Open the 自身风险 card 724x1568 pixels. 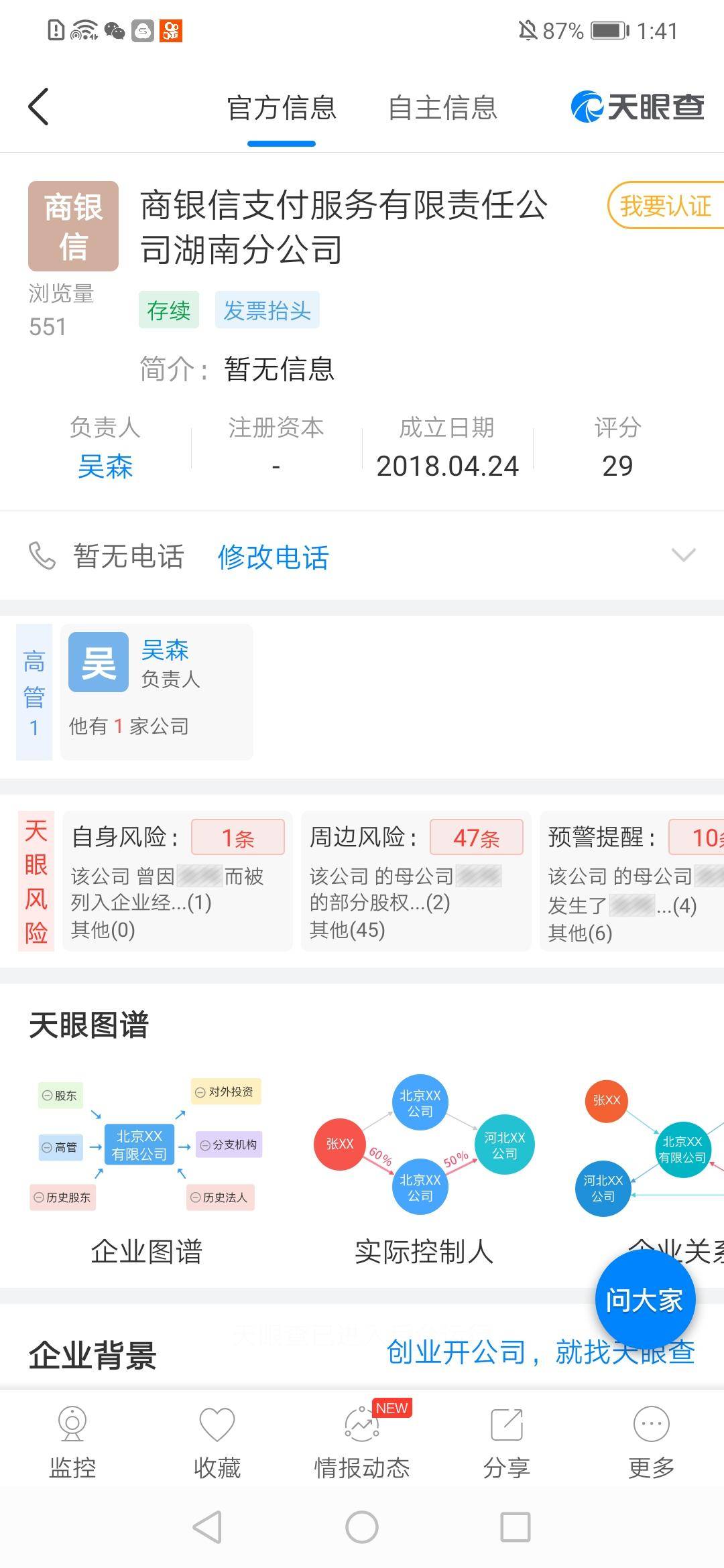(x=177, y=881)
